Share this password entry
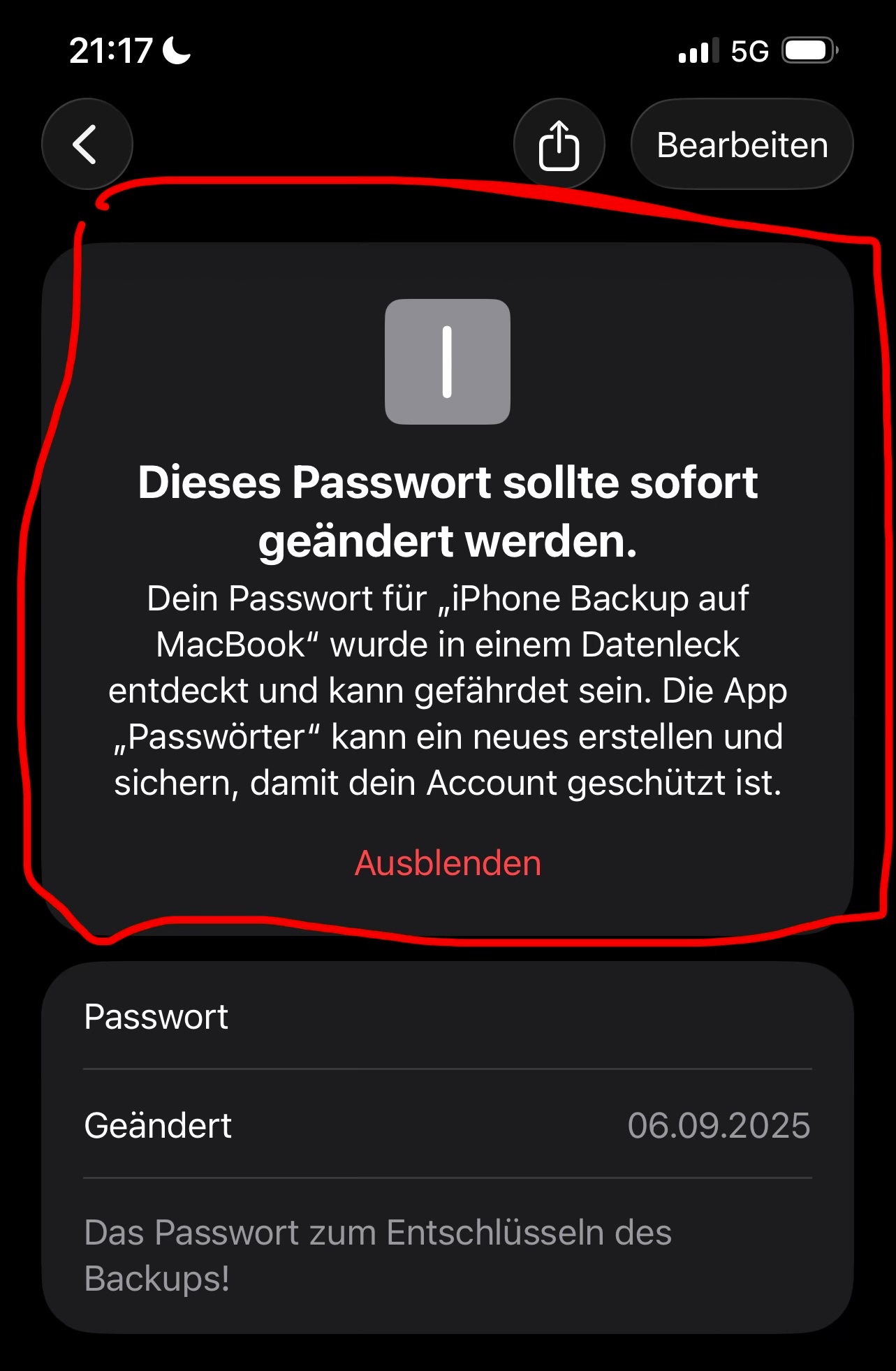 coord(559,145)
